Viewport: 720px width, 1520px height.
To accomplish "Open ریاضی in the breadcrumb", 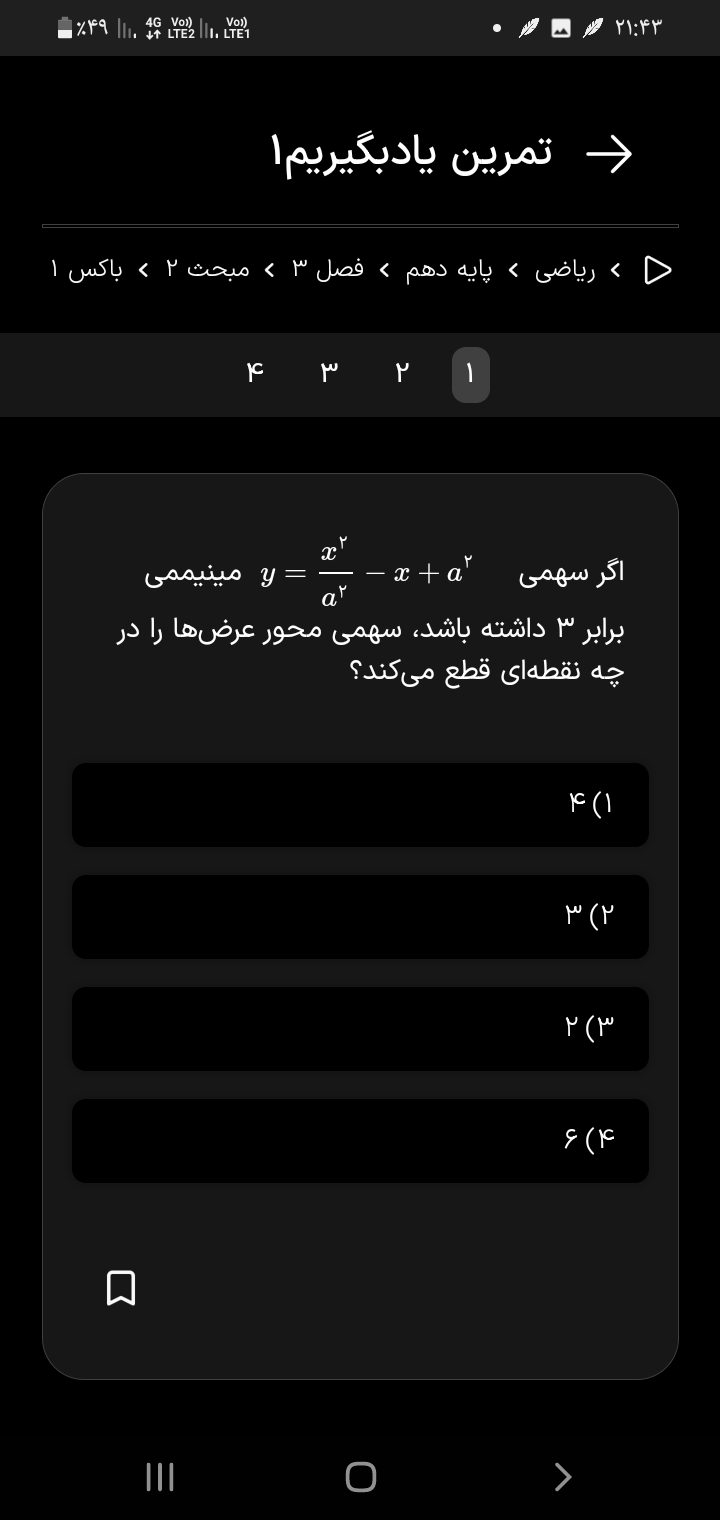I will (565, 271).
